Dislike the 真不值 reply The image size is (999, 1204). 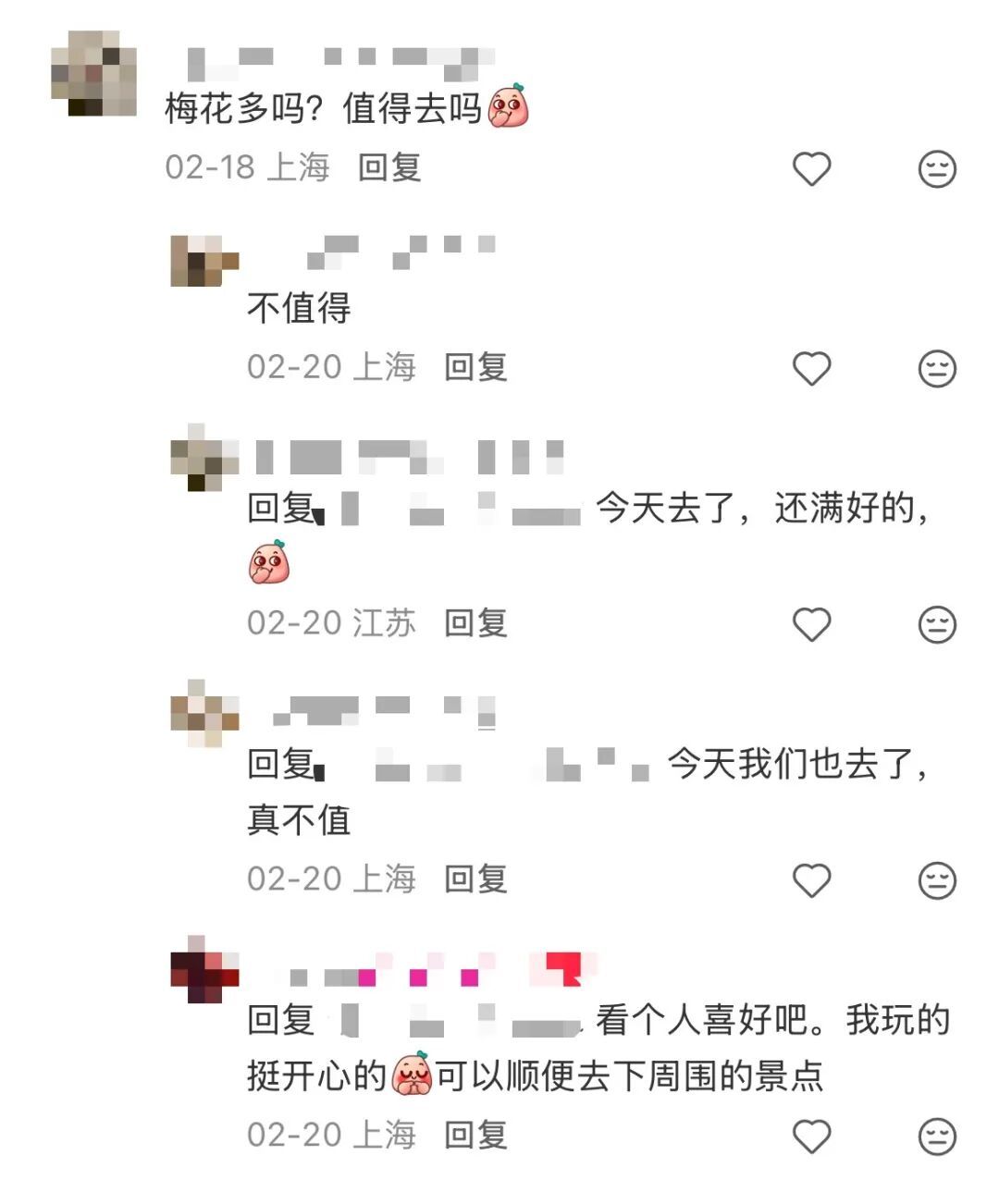click(x=937, y=880)
